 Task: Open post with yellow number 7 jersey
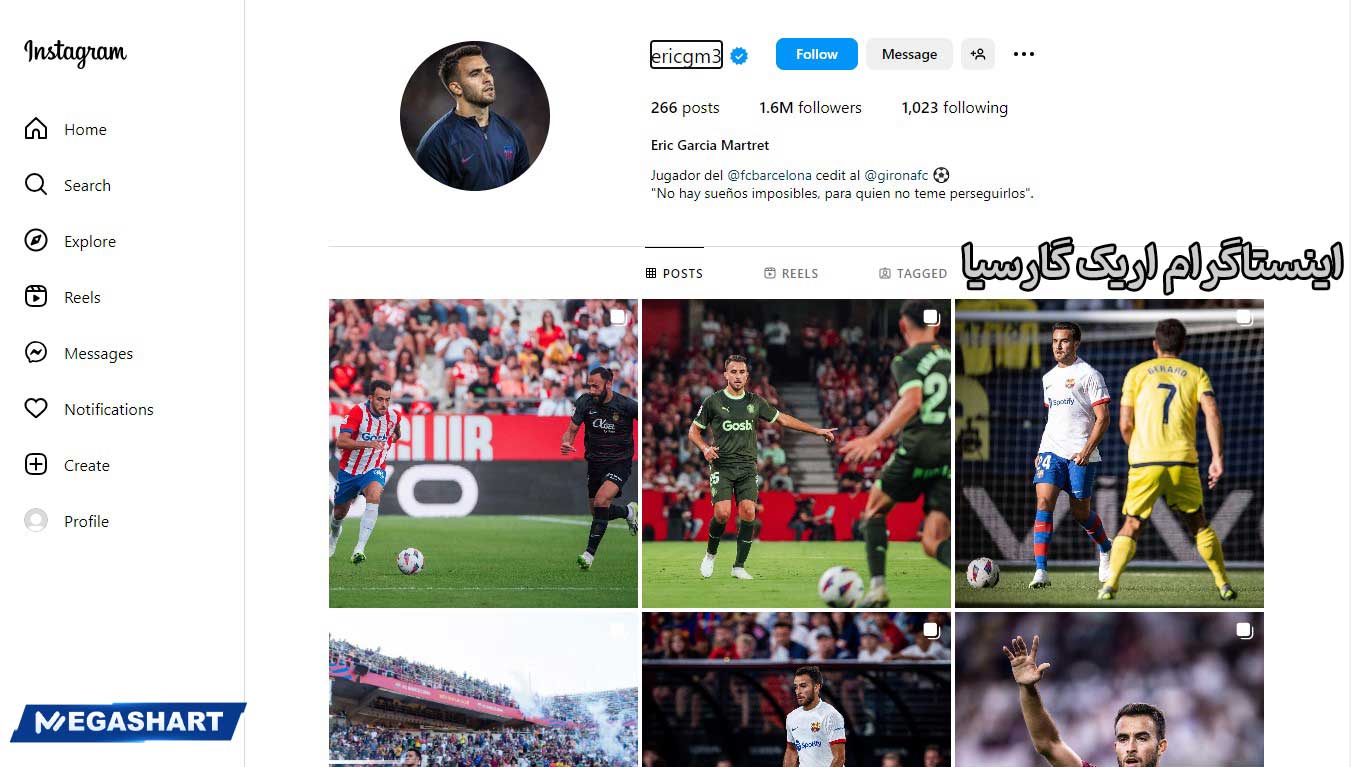pos(1109,453)
